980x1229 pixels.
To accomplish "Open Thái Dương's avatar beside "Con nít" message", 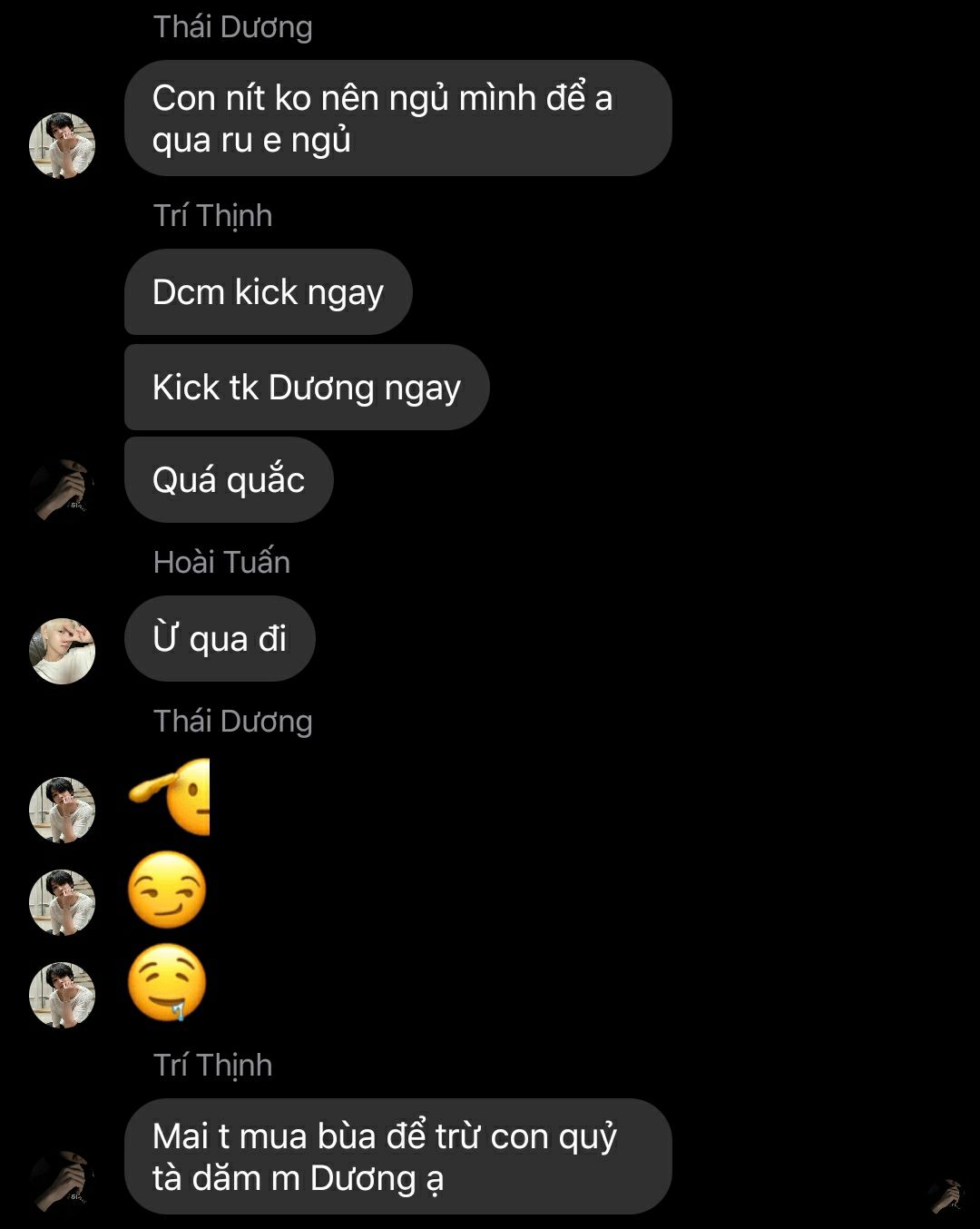I will tap(63, 145).
